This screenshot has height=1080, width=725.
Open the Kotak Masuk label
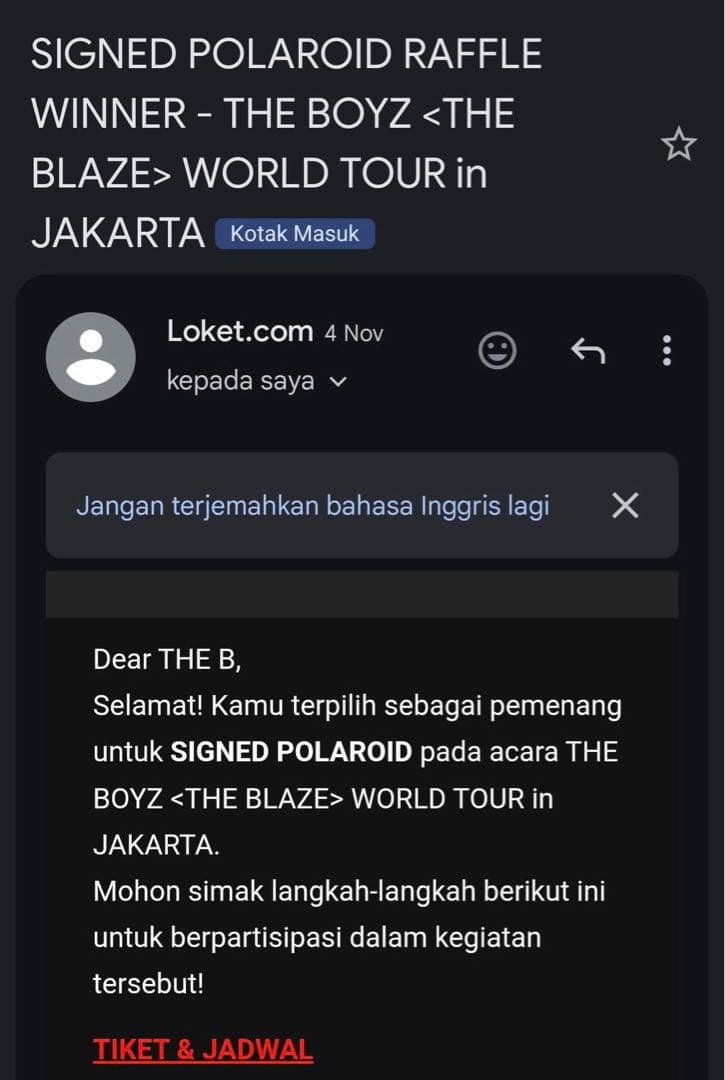[295, 234]
